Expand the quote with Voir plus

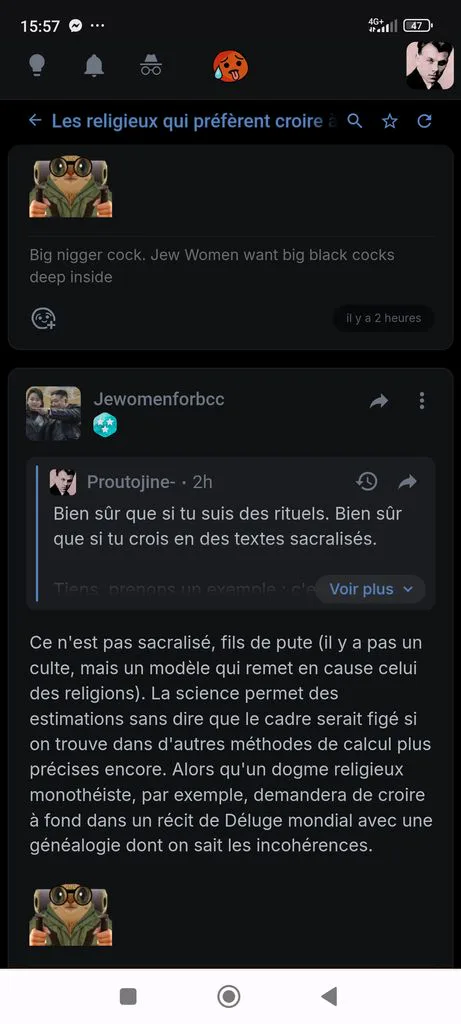click(x=370, y=589)
